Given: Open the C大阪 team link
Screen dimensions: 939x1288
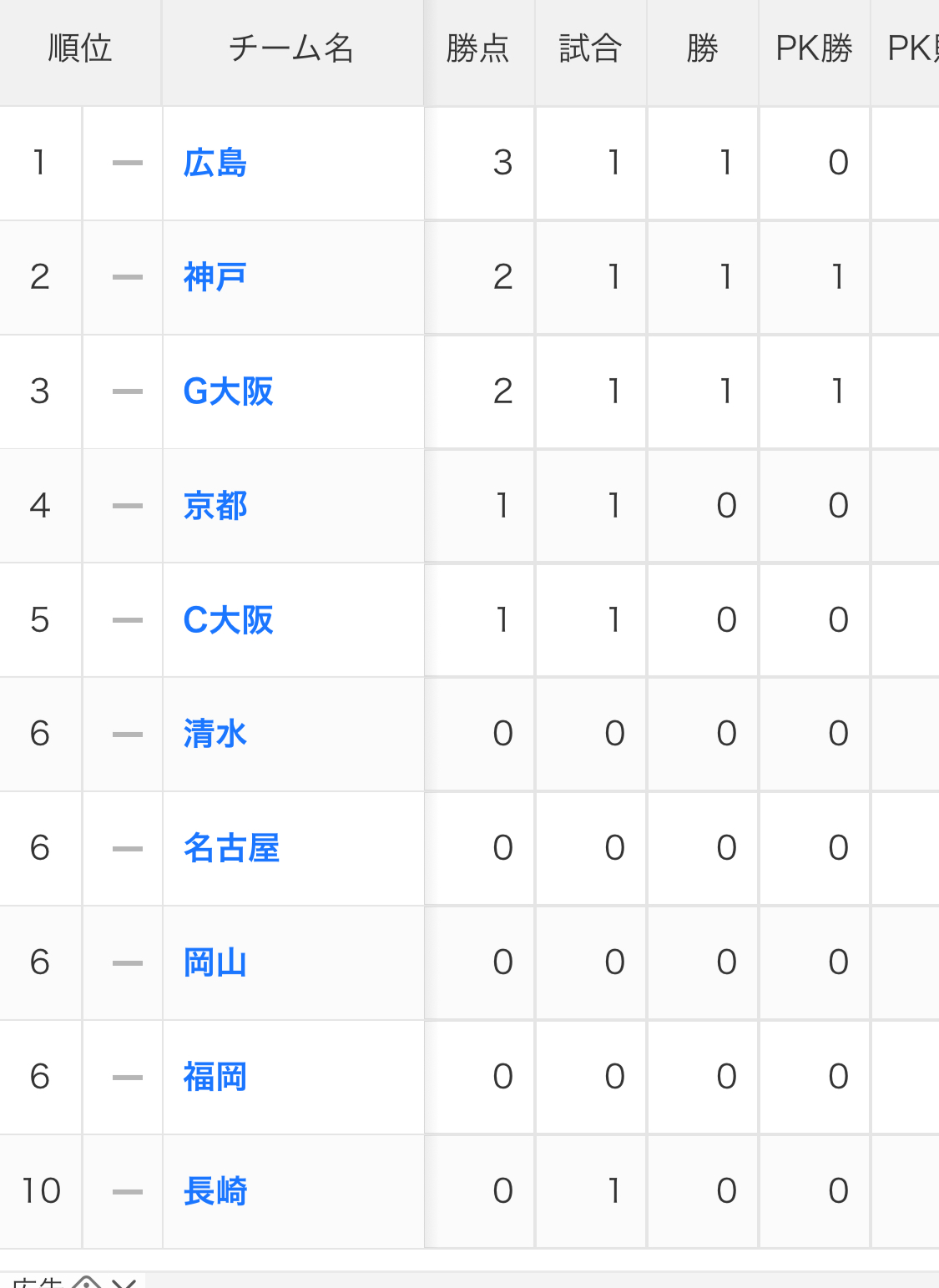Looking at the screenshot, I should point(228,620).
